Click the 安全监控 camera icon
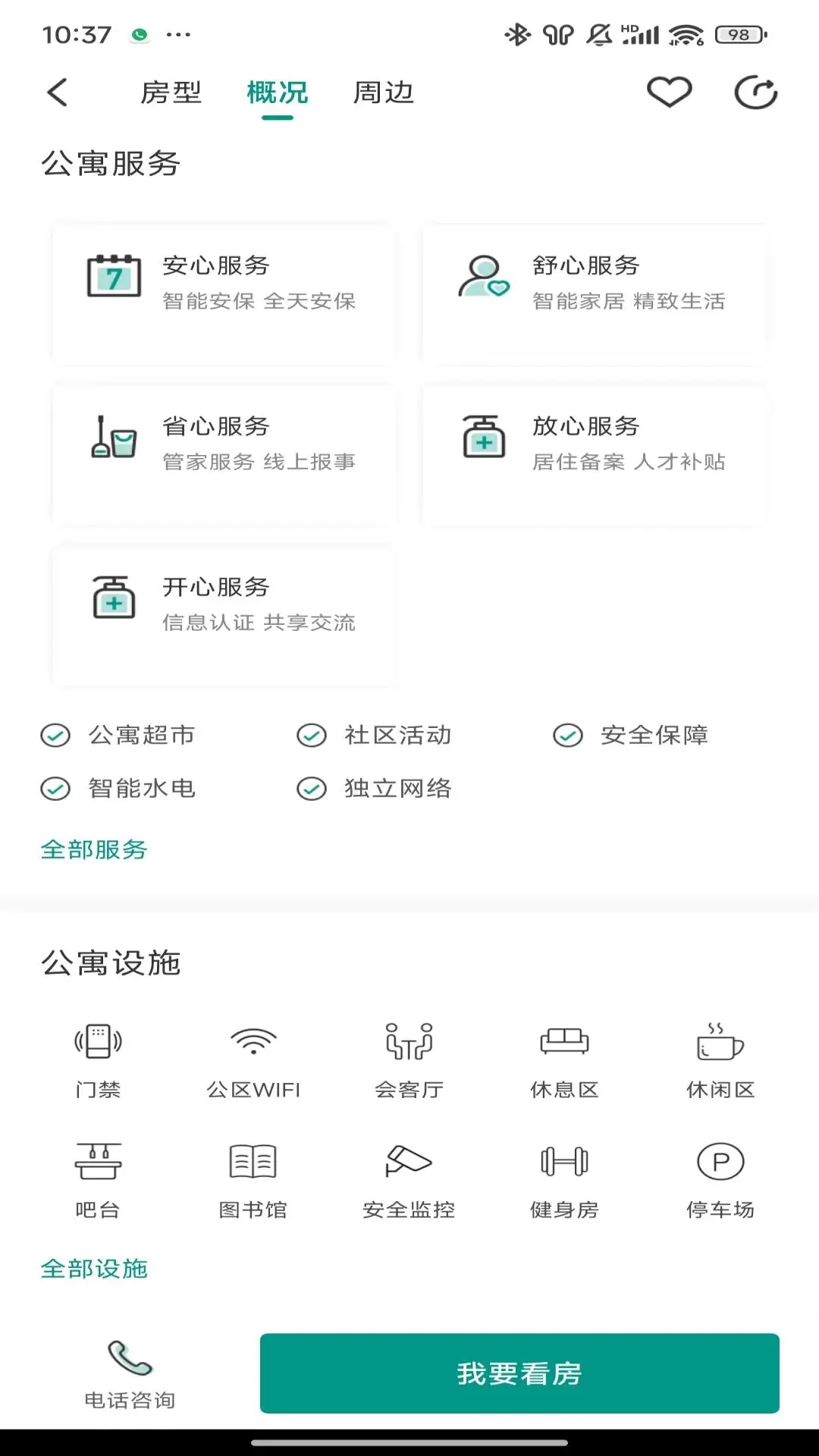 coord(407,1163)
